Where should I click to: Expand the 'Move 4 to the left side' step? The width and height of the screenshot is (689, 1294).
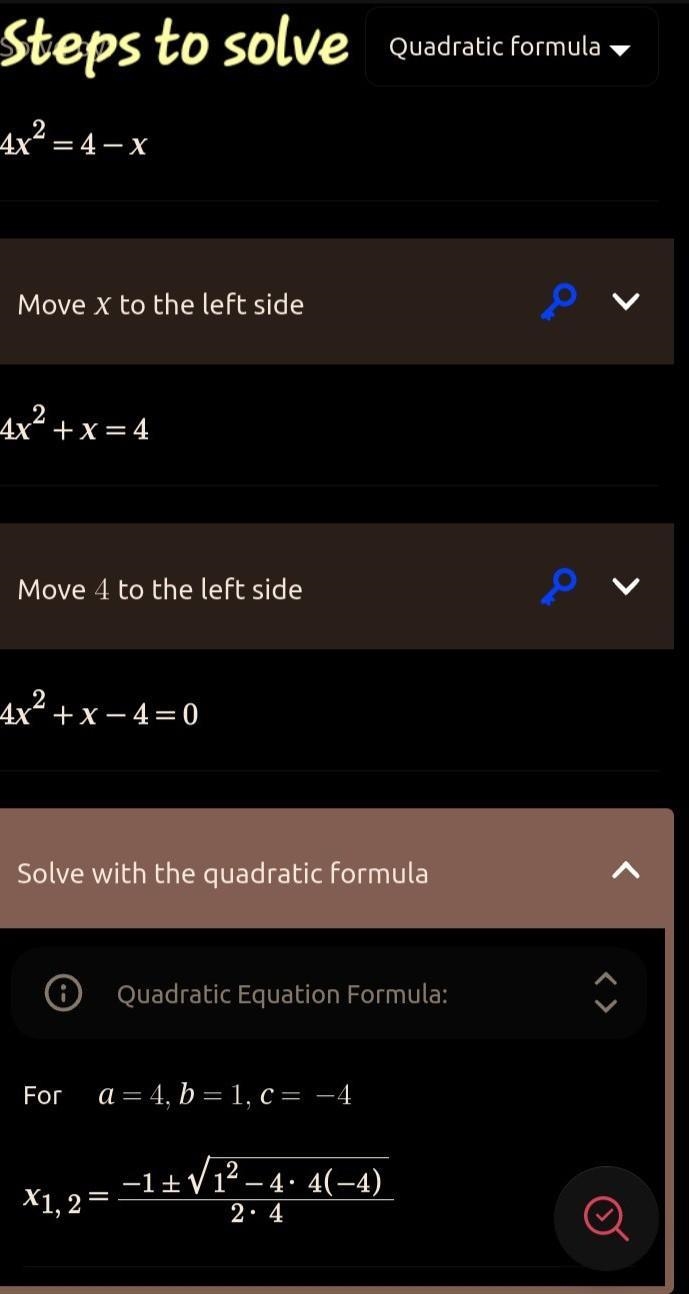(625, 586)
